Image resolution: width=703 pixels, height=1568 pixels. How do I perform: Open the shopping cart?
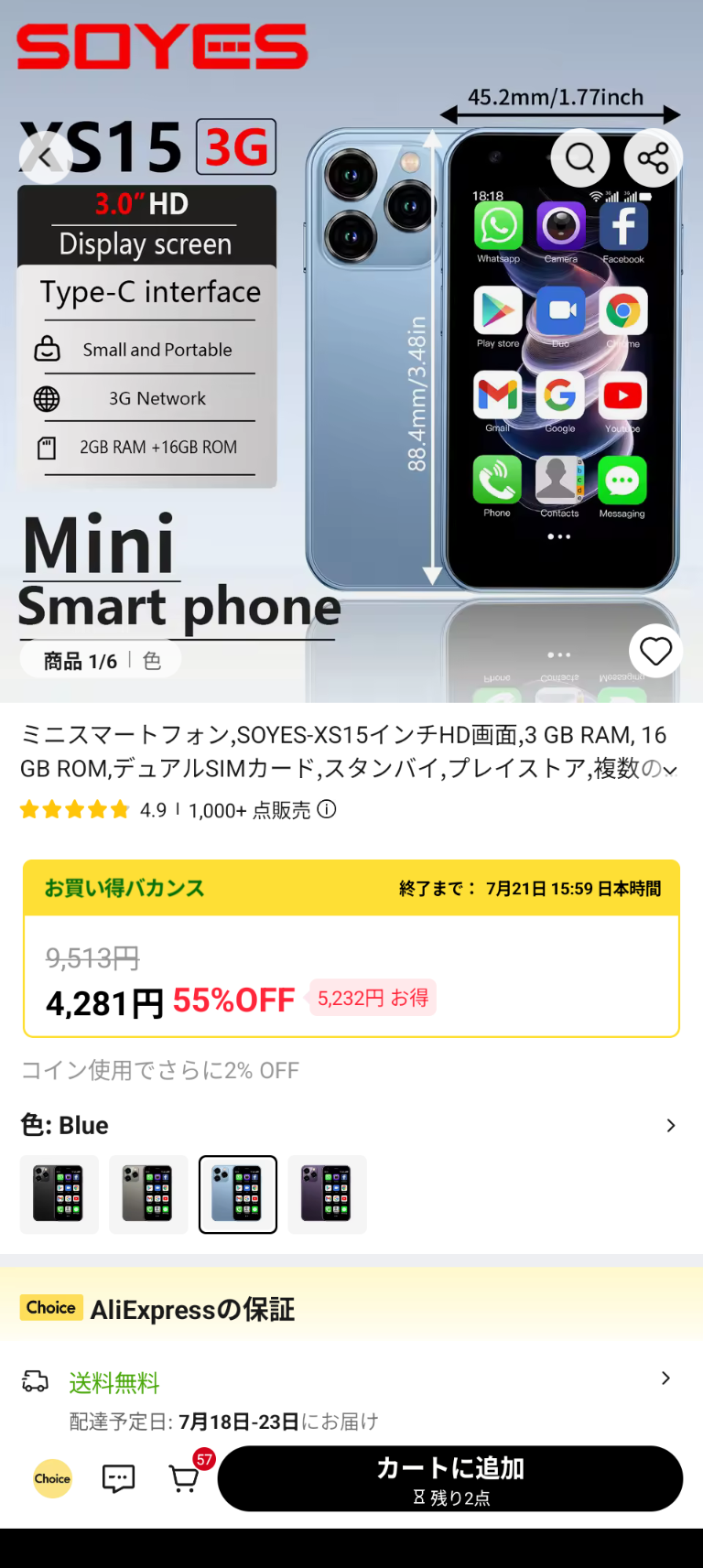pos(185,1477)
